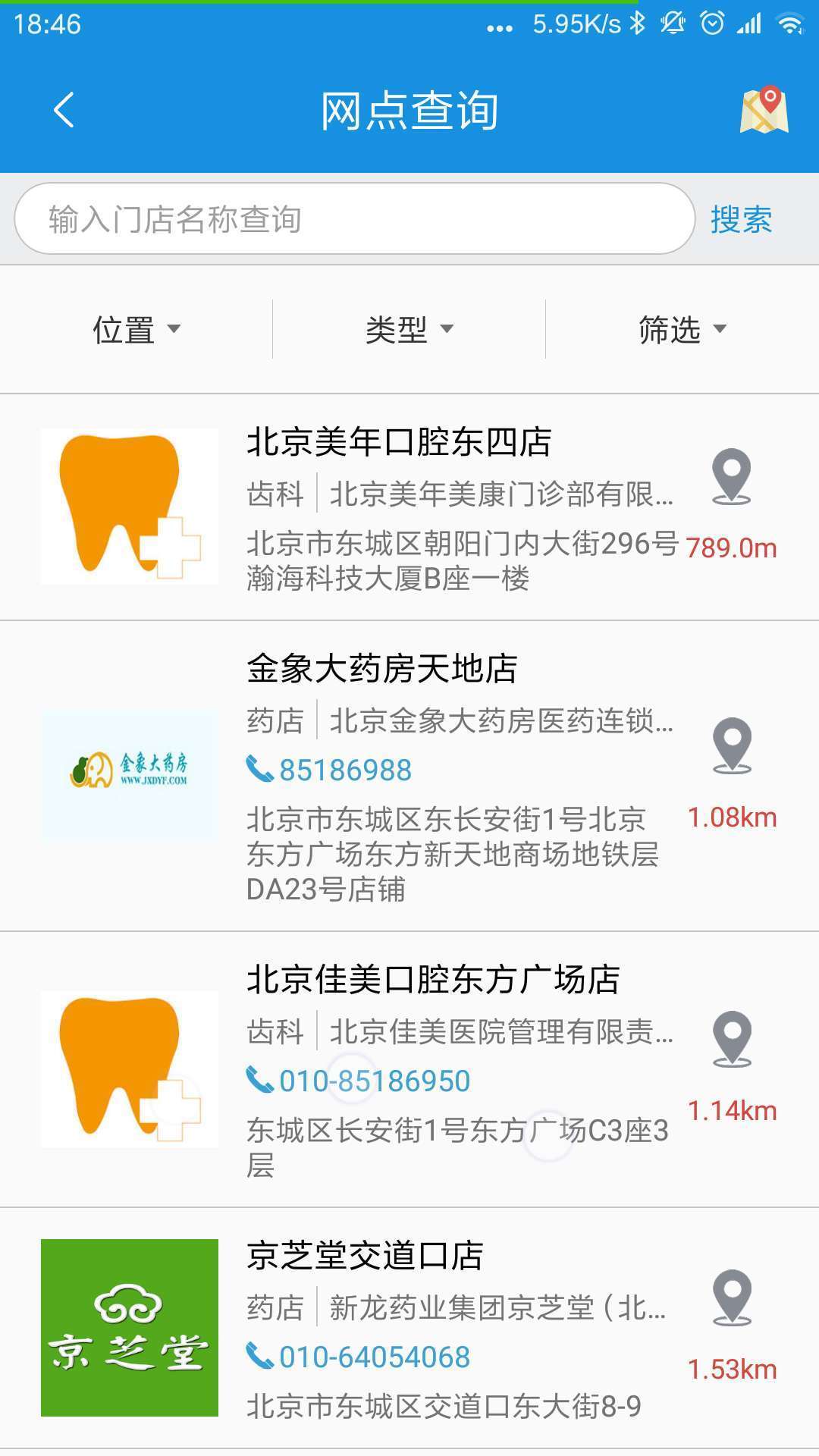
Task: Open 北京美年口腔东四店 details
Action: pyautogui.click(x=399, y=442)
